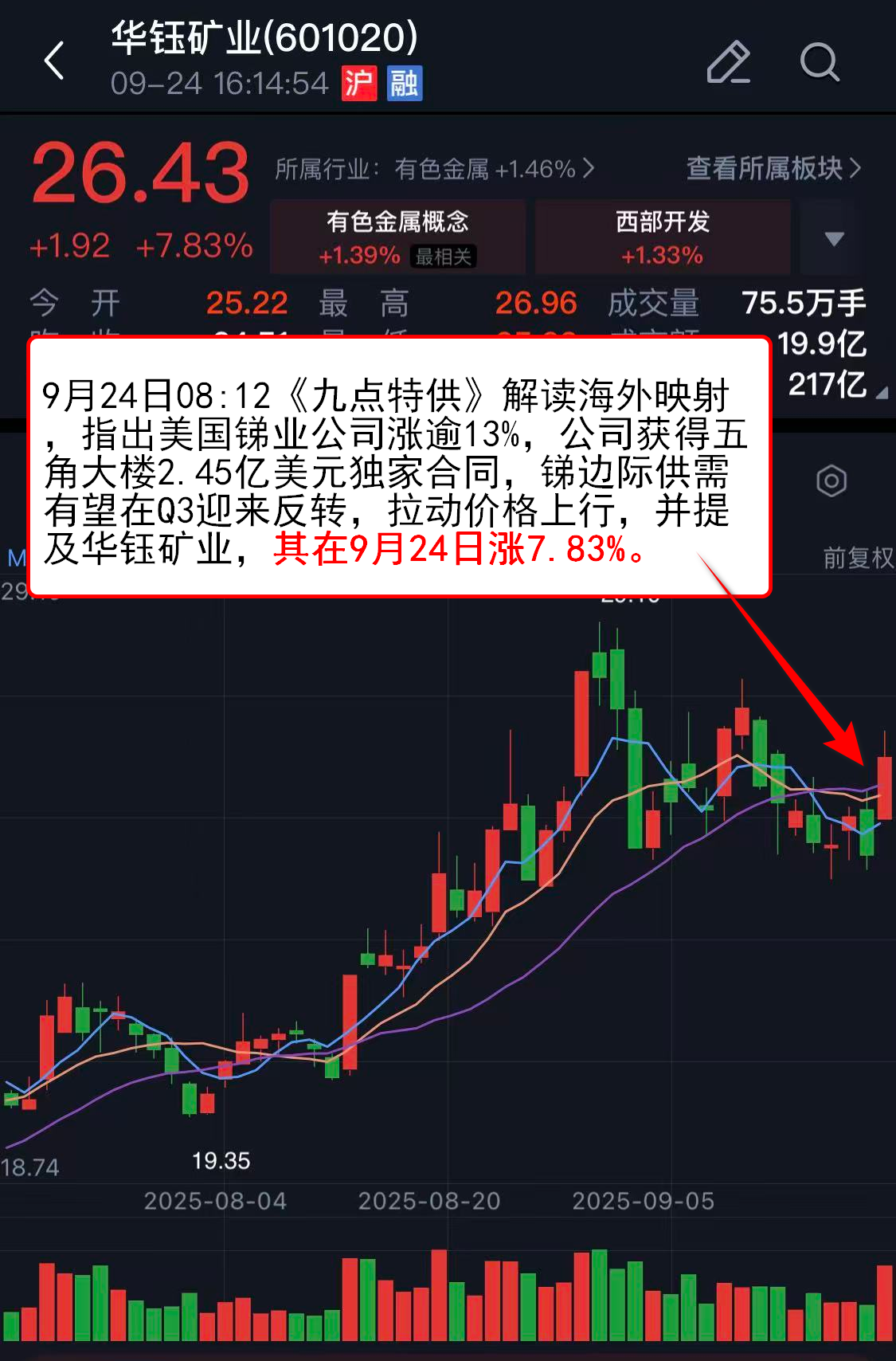The height and width of the screenshot is (1361, 896).
Task: Open the 有色金属概念 concept chip
Action: tap(397, 237)
